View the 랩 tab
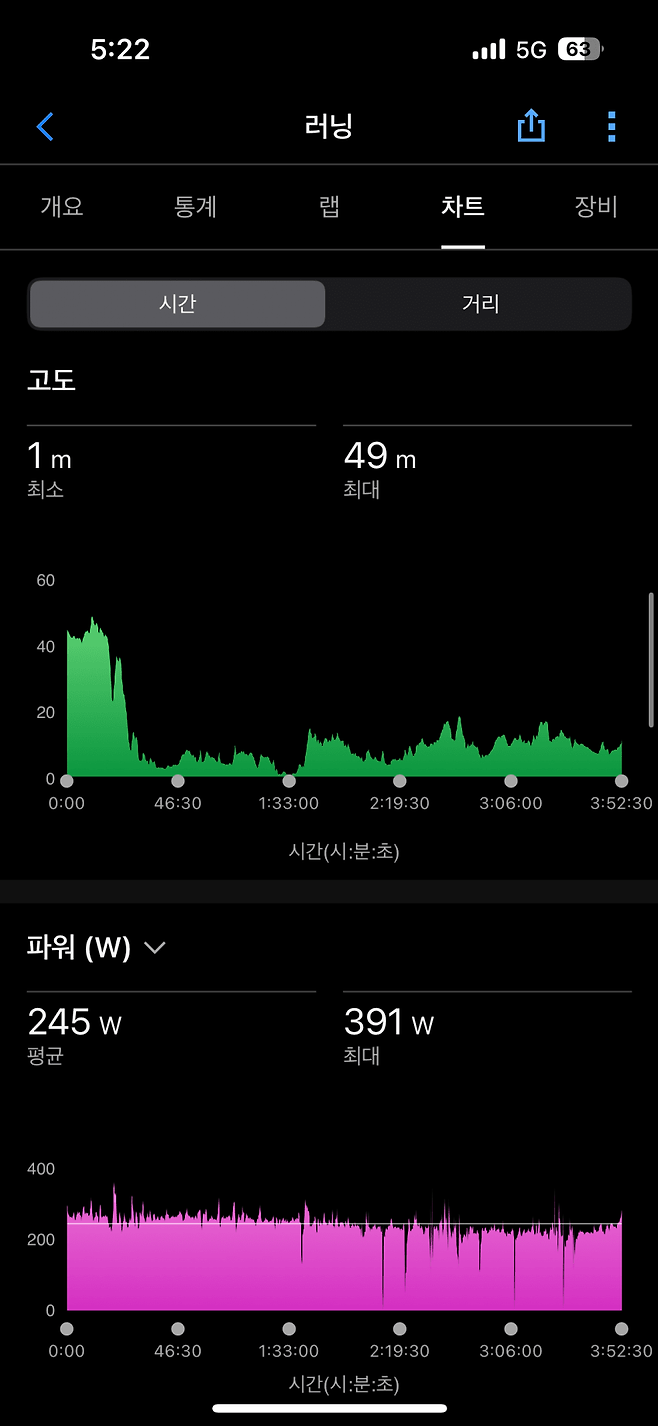This screenshot has width=658, height=1426. [x=329, y=207]
